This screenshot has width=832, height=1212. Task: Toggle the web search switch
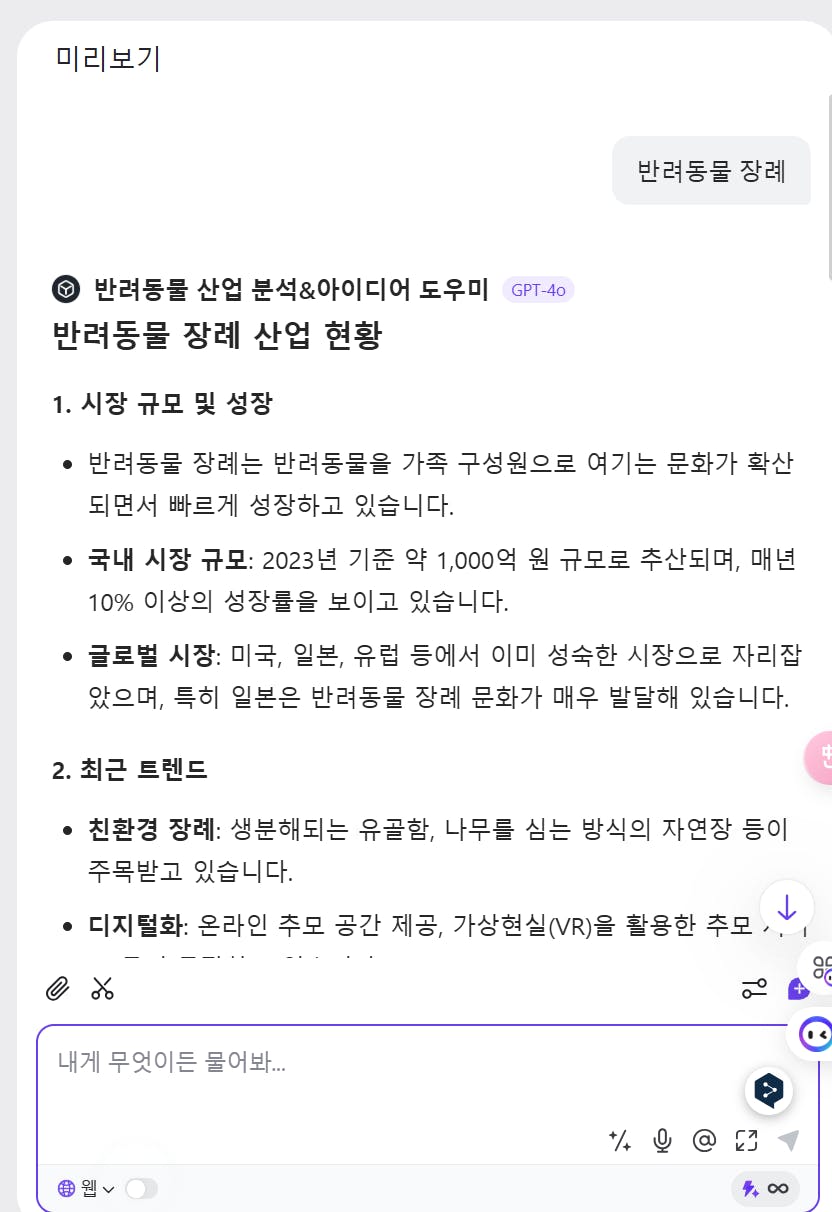(141, 1189)
